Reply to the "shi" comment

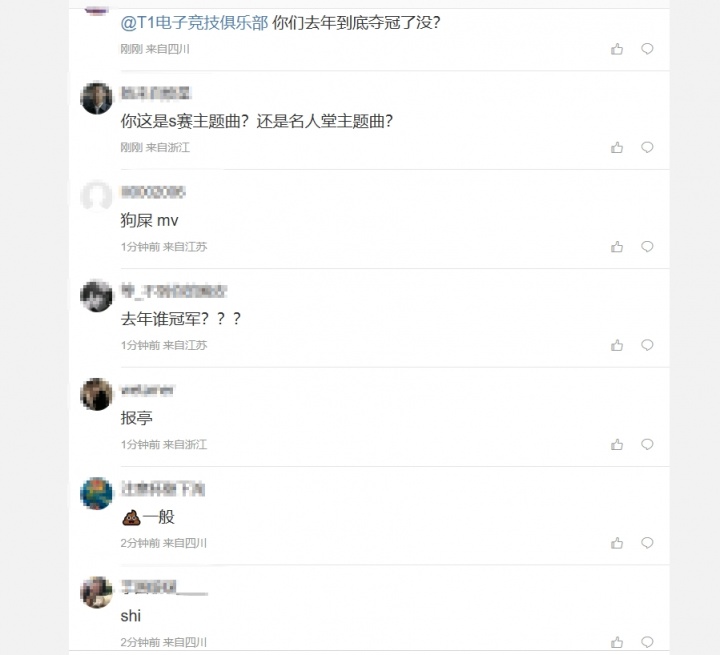[x=647, y=642]
